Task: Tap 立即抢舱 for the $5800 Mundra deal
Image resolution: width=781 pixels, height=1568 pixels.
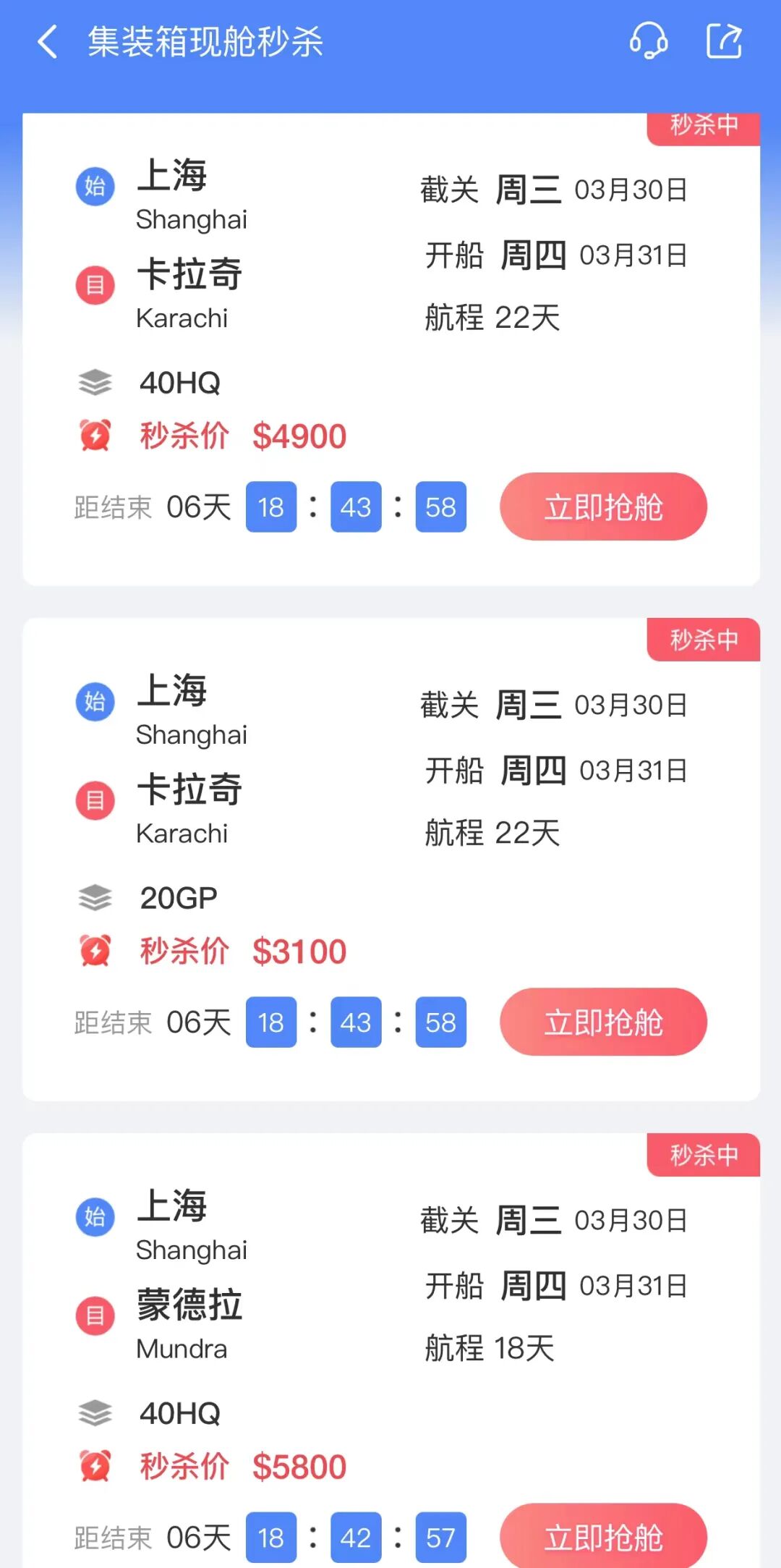Action: click(603, 1536)
